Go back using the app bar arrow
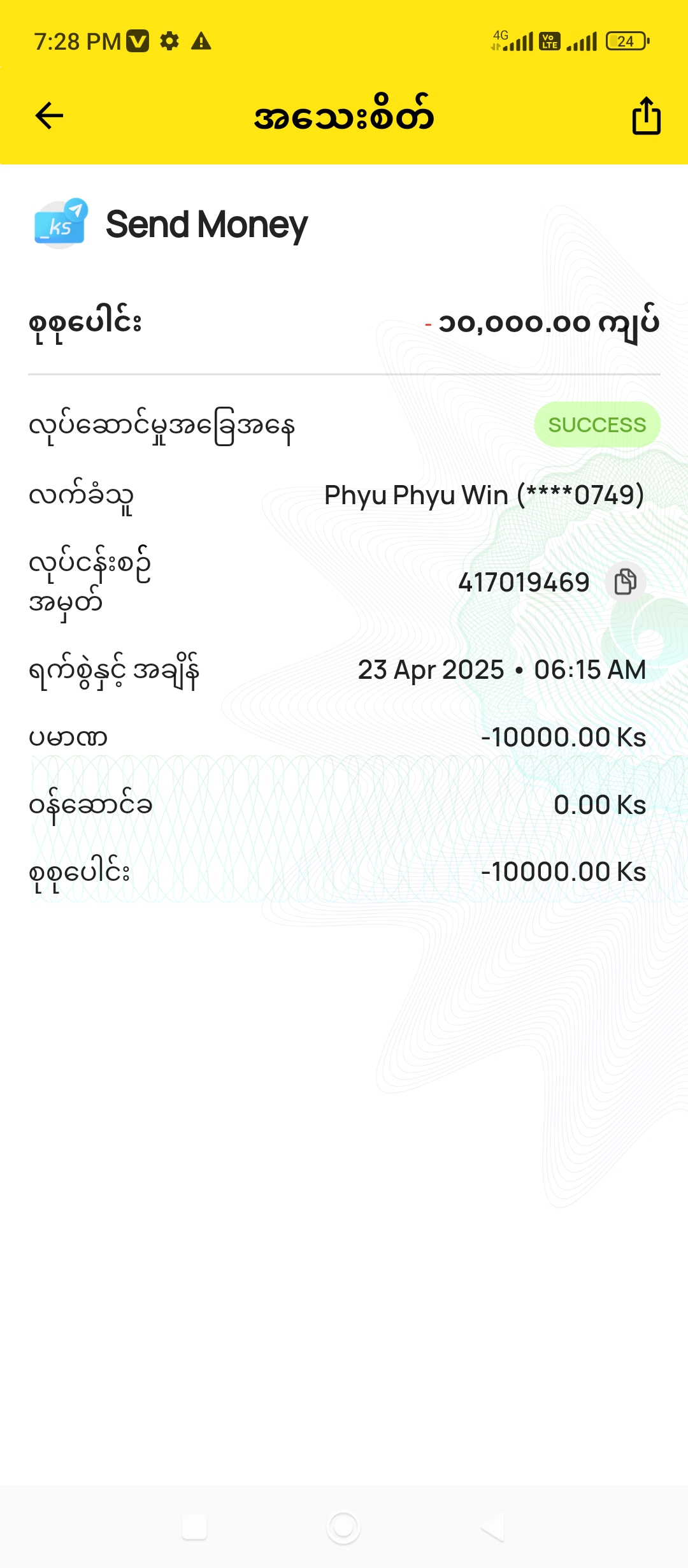688x1568 pixels. click(x=49, y=116)
